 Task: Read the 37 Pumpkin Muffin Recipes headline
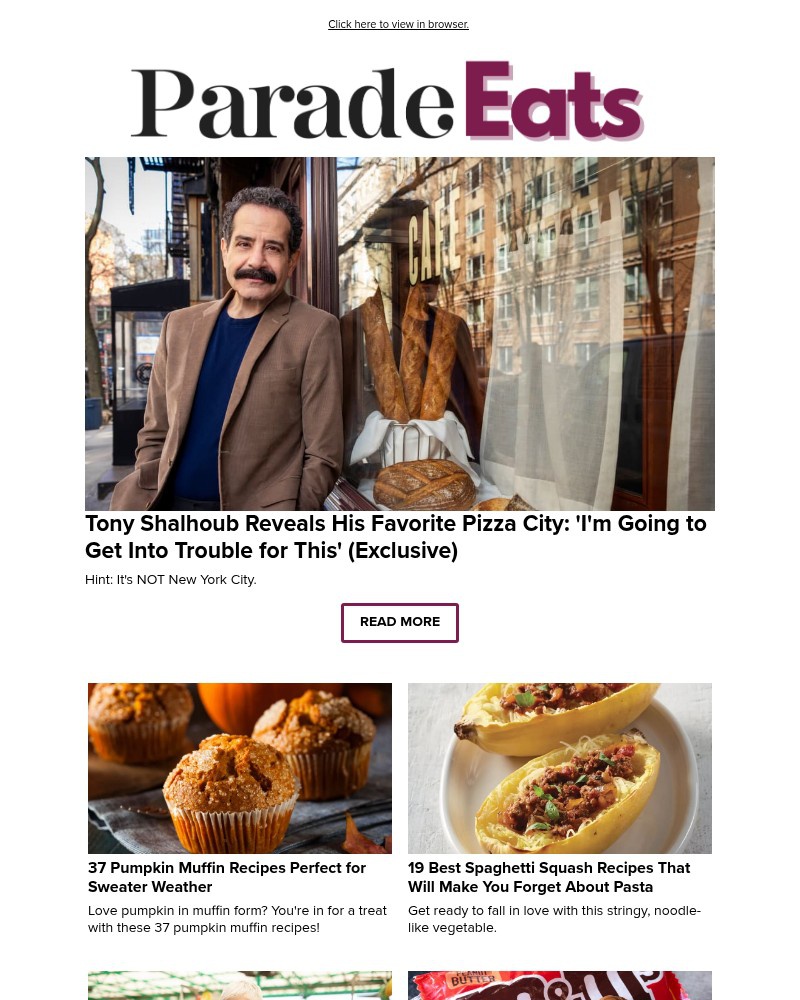point(227,877)
